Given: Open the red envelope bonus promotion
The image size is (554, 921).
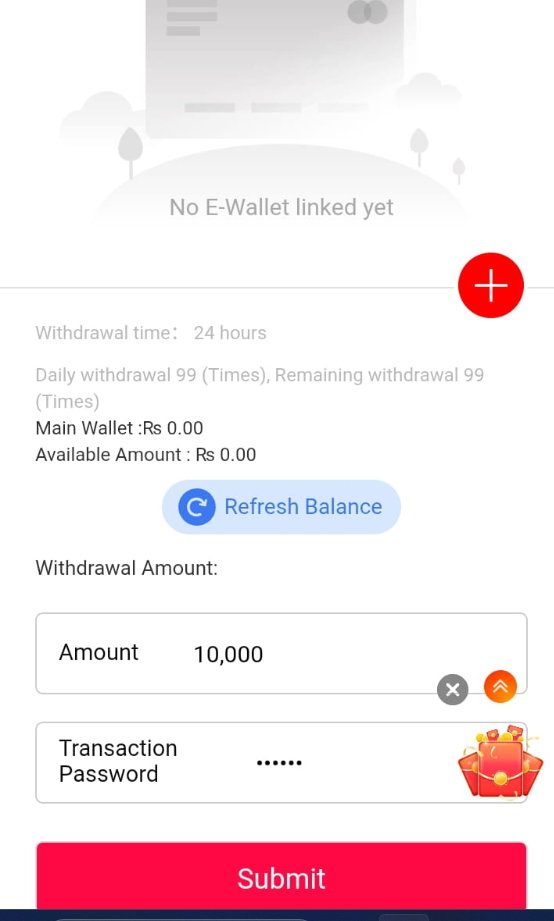Looking at the screenshot, I should [500, 762].
